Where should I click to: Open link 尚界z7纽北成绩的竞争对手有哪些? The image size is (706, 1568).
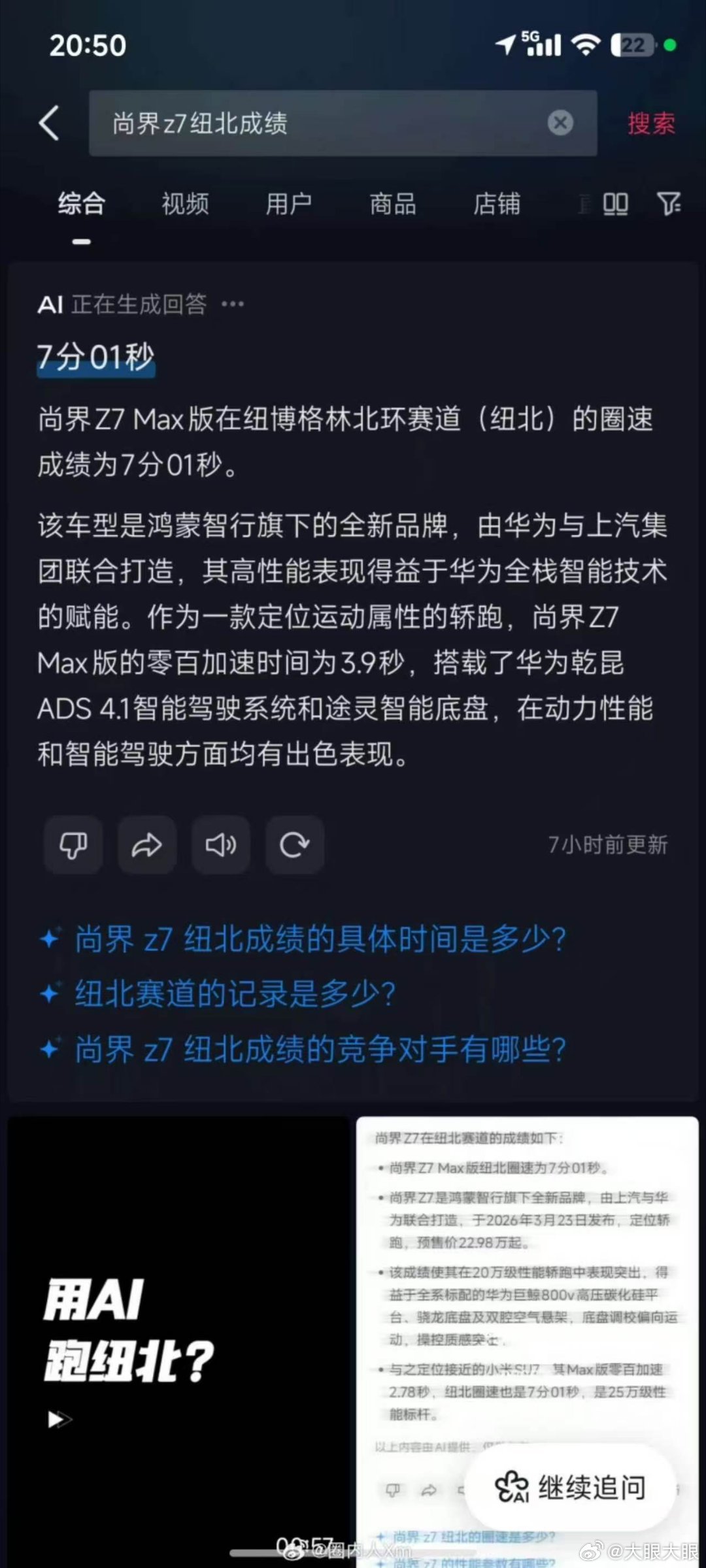(x=317, y=1049)
